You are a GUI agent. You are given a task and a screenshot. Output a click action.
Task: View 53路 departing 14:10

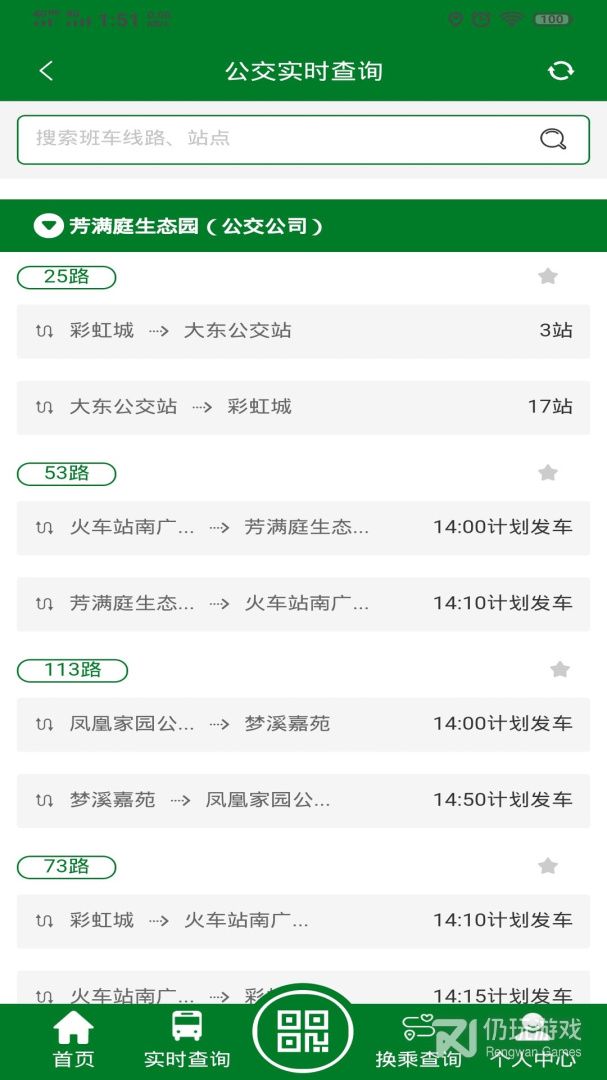pyautogui.click(x=303, y=603)
